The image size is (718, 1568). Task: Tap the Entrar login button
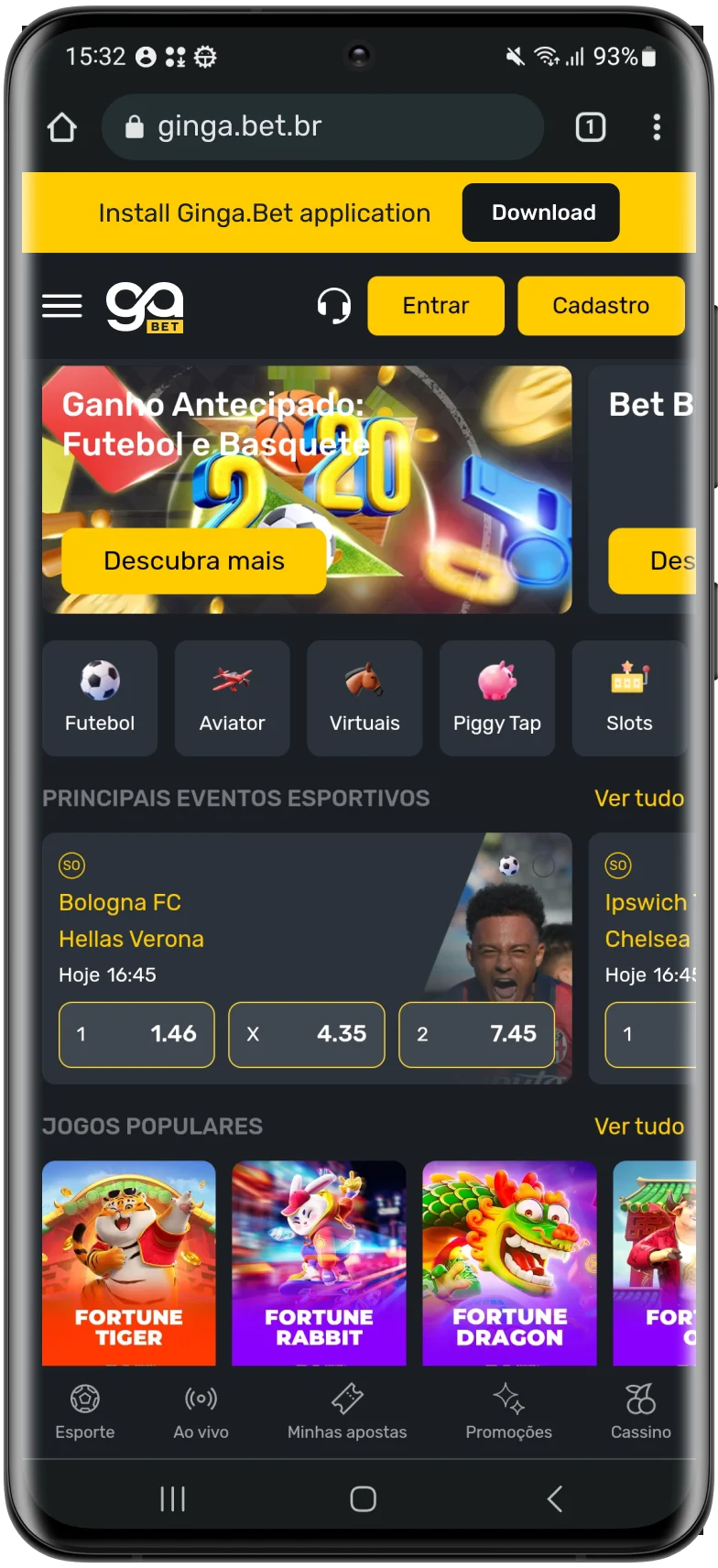(x=436, y=306)
